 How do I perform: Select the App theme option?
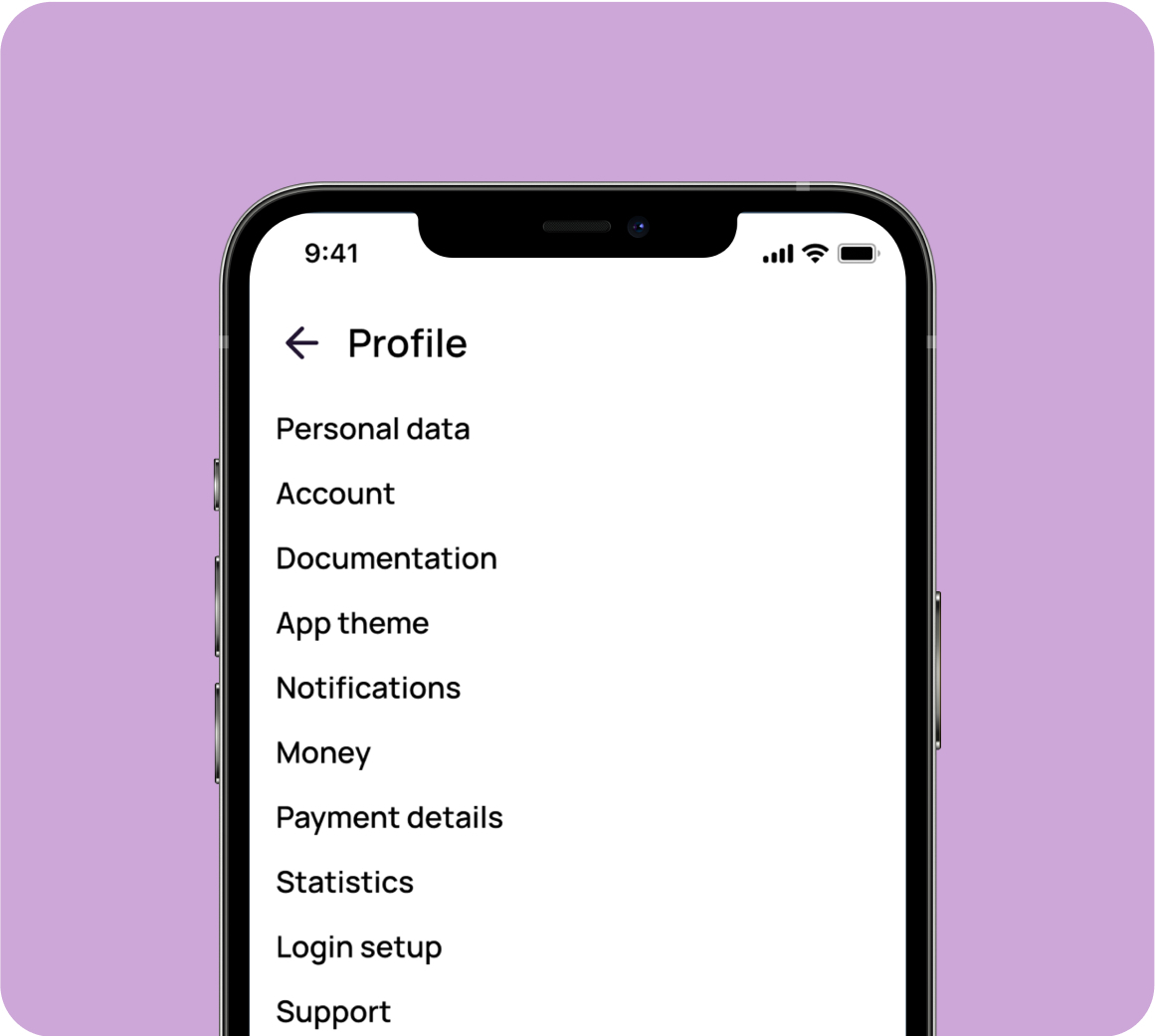pos(352,624)
